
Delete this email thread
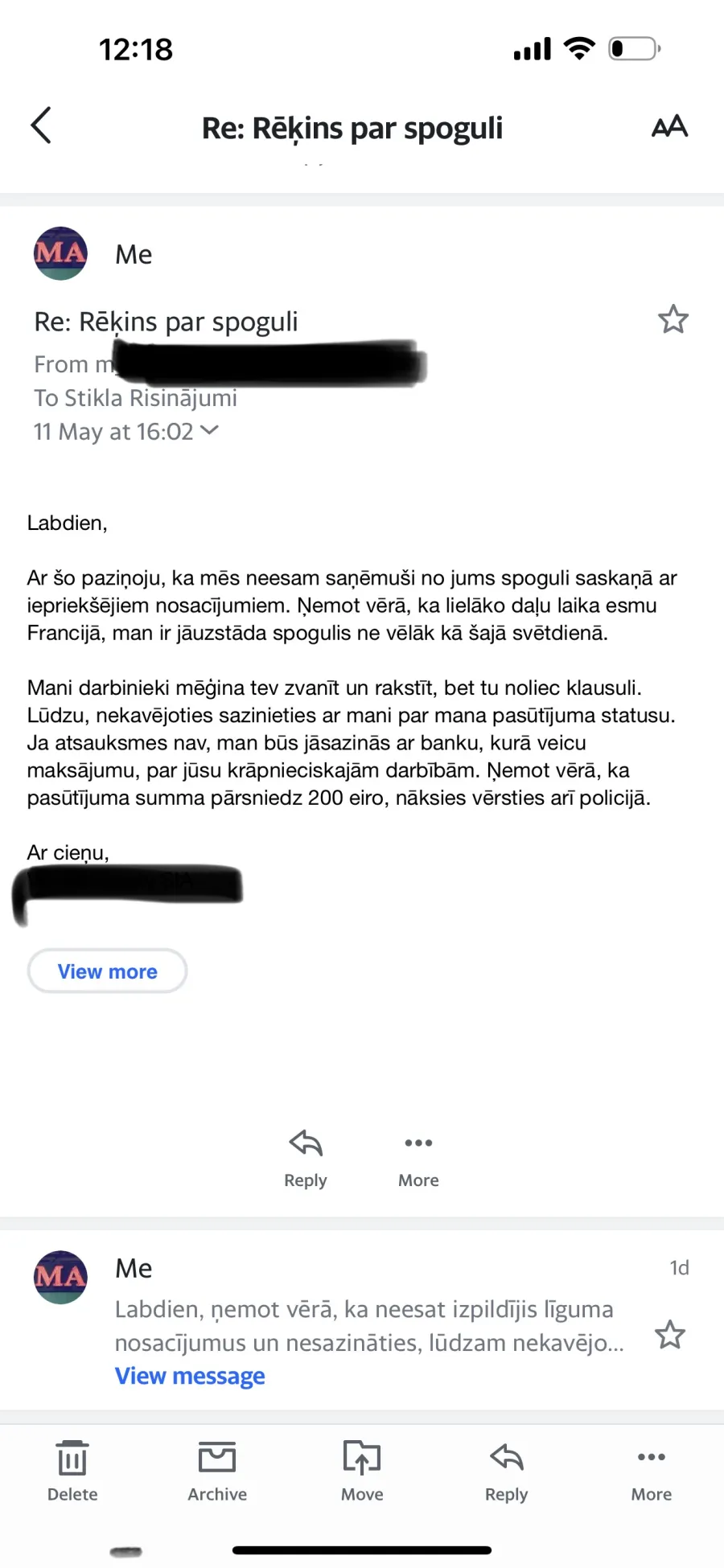72,1471
